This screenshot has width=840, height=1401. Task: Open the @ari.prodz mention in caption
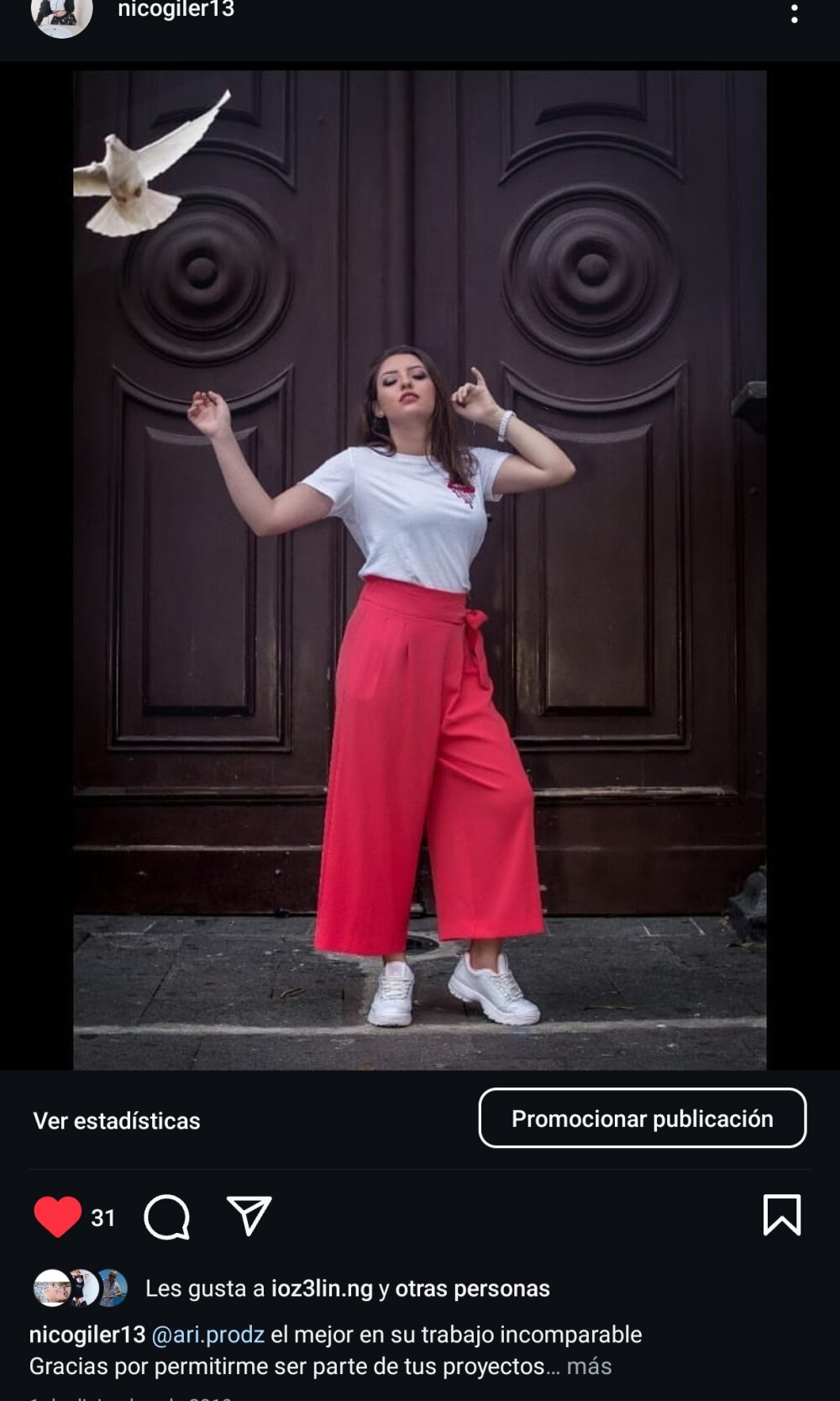[x=207, y=1334]
